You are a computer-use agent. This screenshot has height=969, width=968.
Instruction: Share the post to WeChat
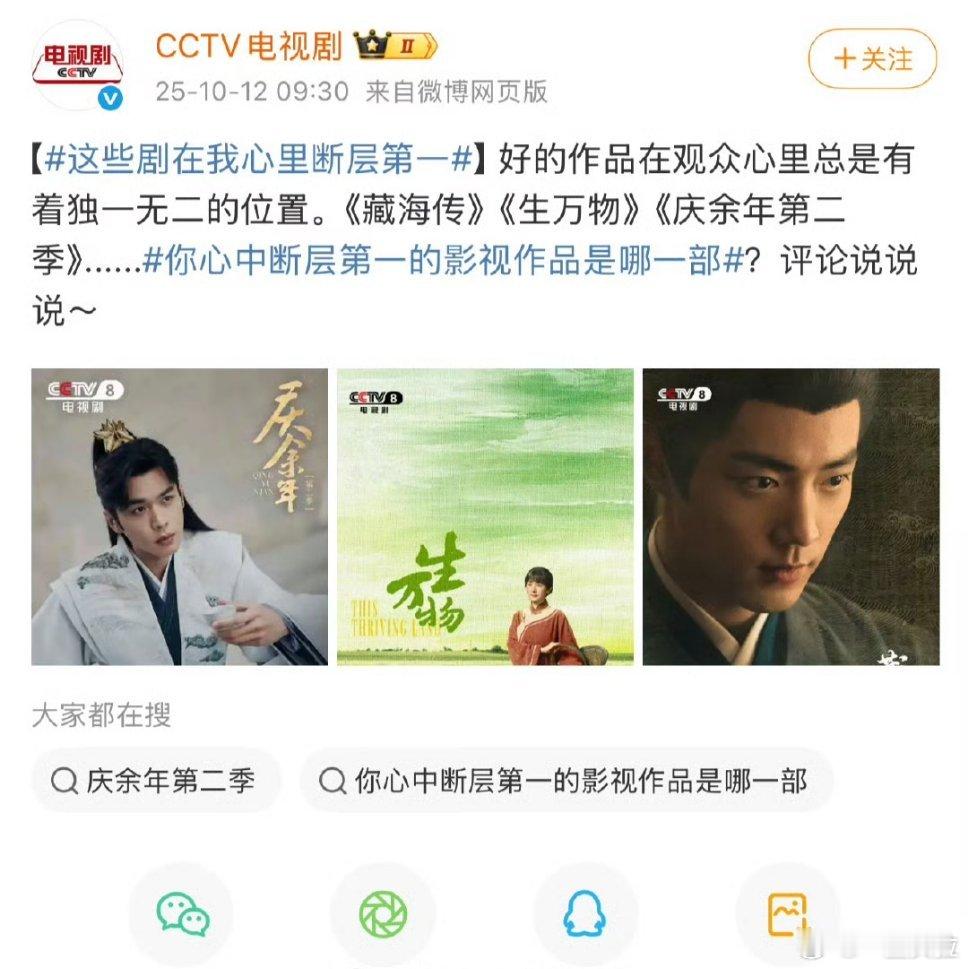tap(181, 913)
